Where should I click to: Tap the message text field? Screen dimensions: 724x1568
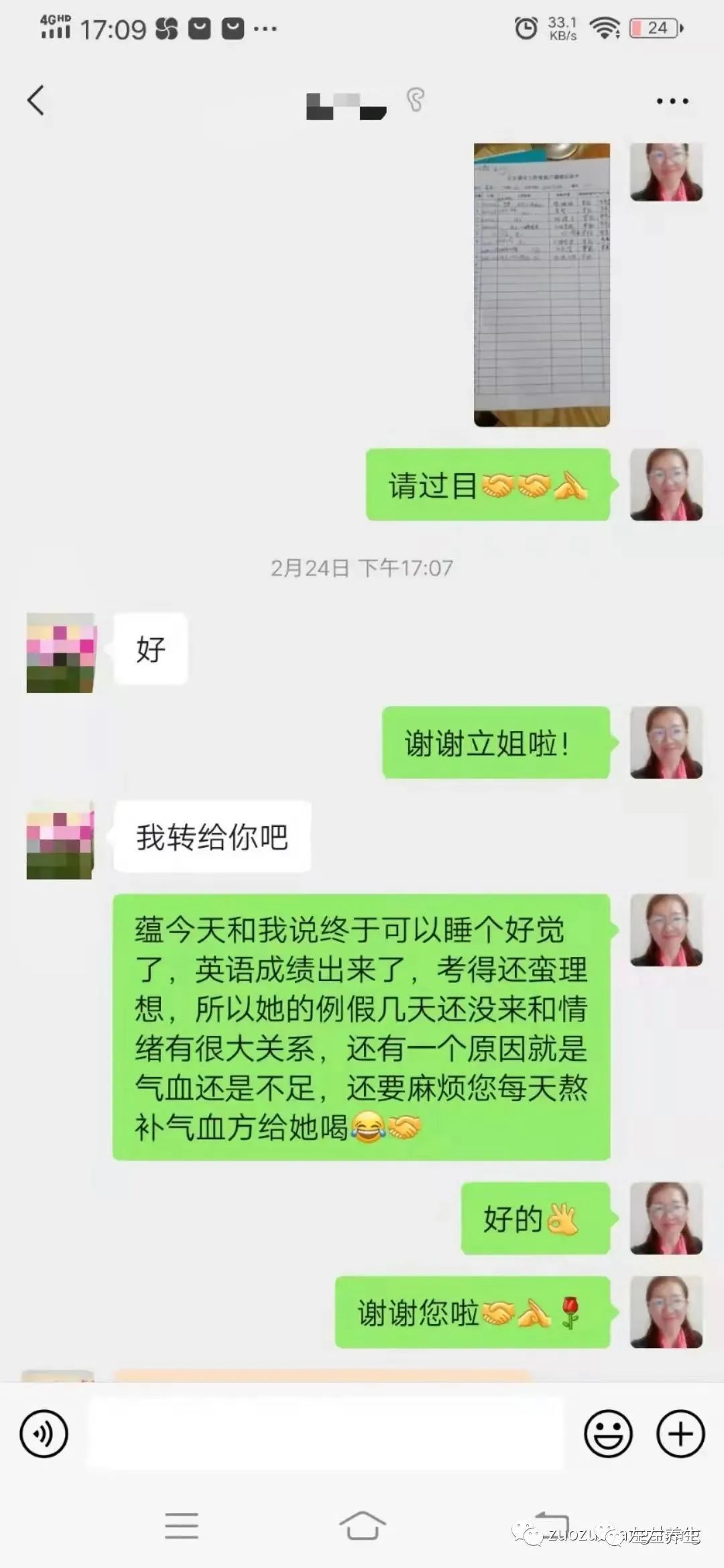pos(325,1434)
